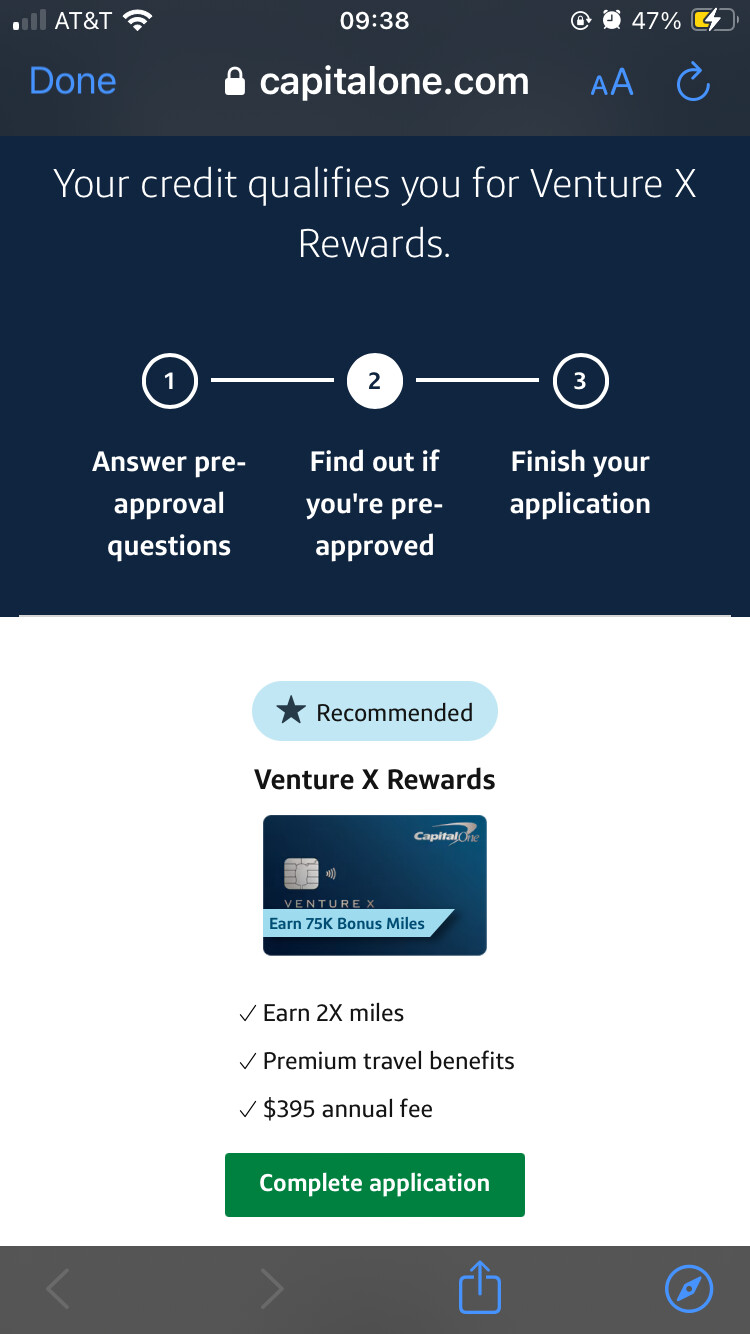
Task: Tap the Complete application button
Action: pos(375,1184)
